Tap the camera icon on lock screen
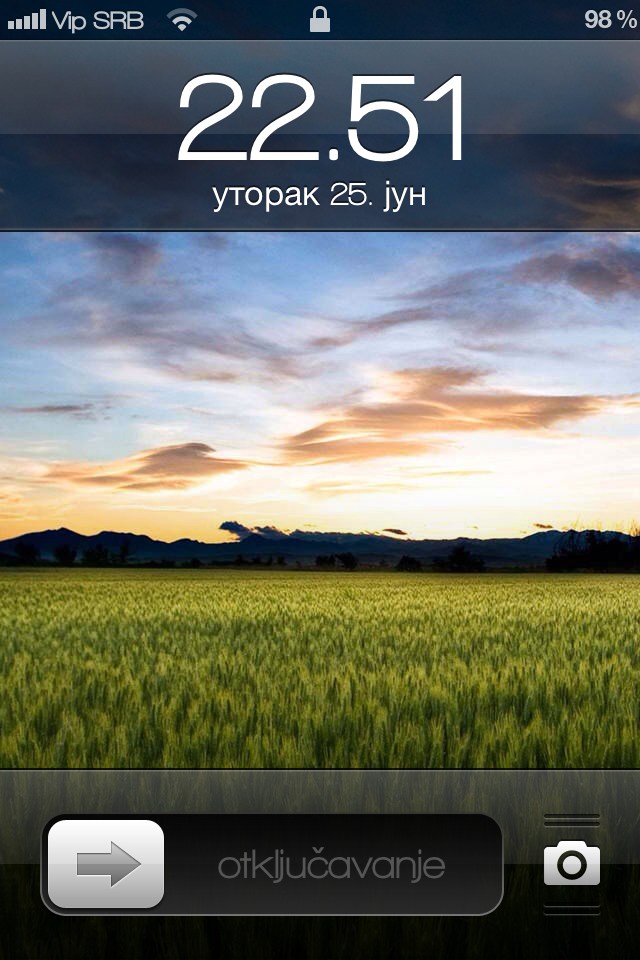This screenshot has height=960, width=640. click(572, 864)
